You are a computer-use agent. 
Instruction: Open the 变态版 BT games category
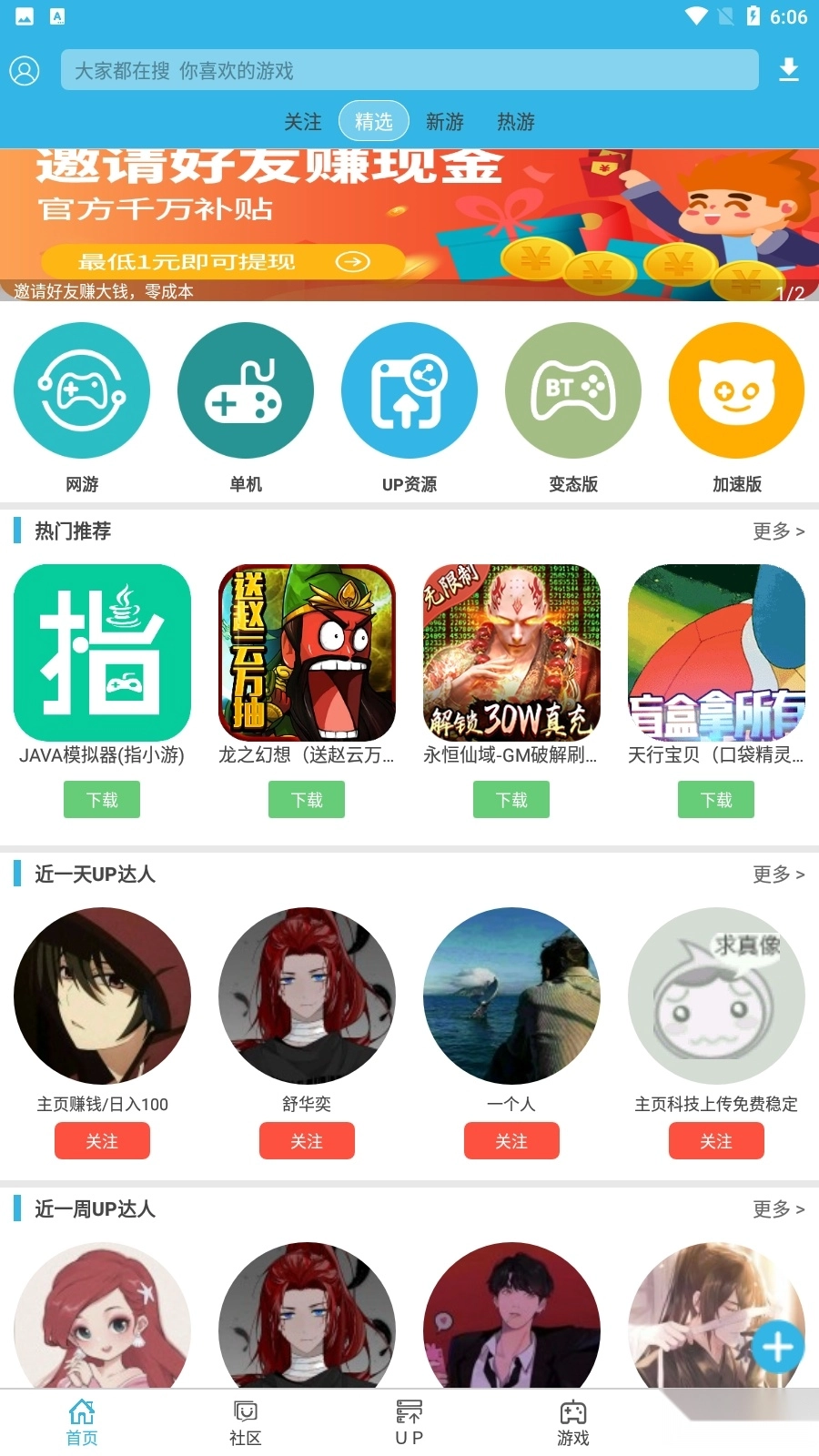[x=572, y=389]
